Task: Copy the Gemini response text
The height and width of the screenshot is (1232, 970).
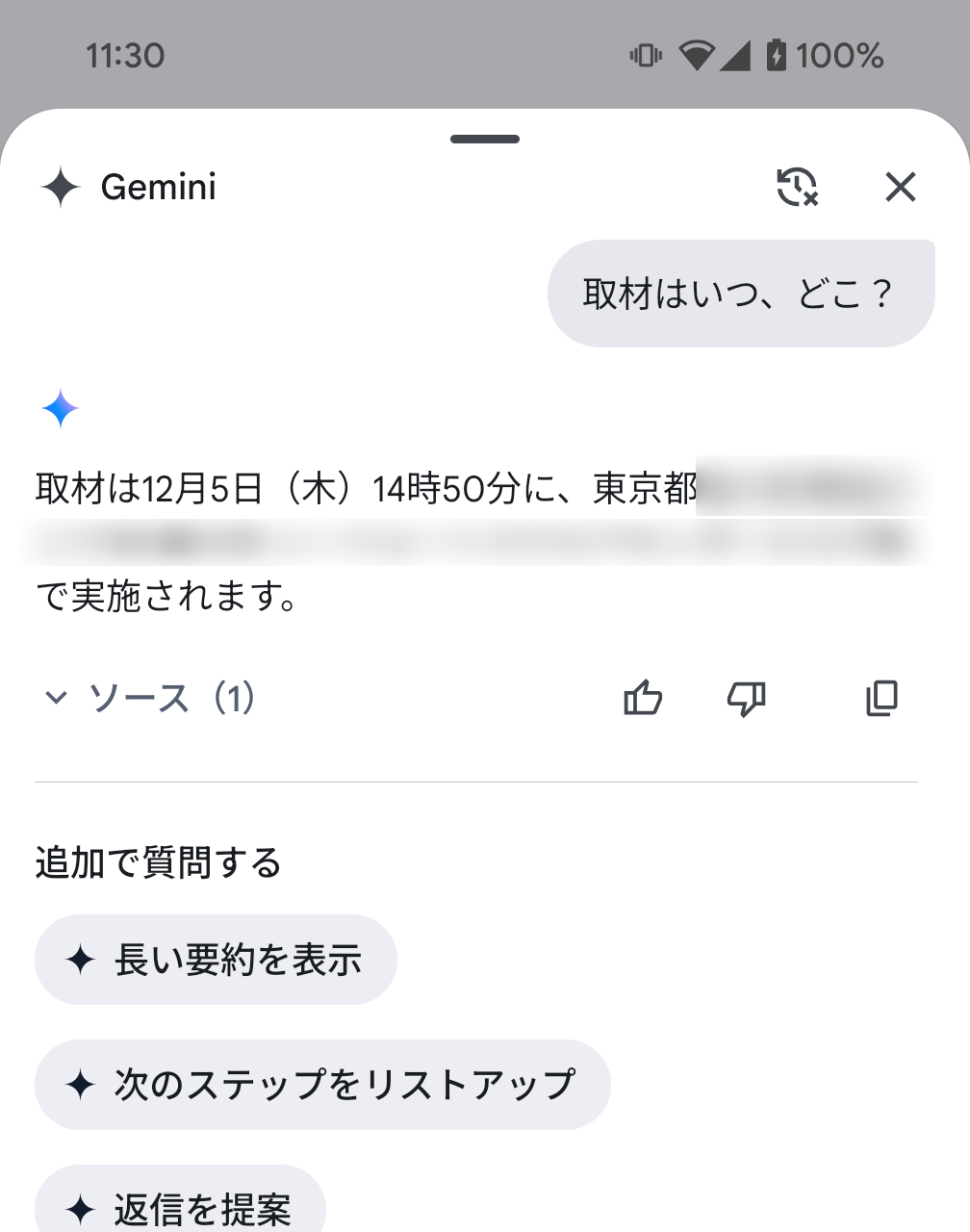Action: 881,699
